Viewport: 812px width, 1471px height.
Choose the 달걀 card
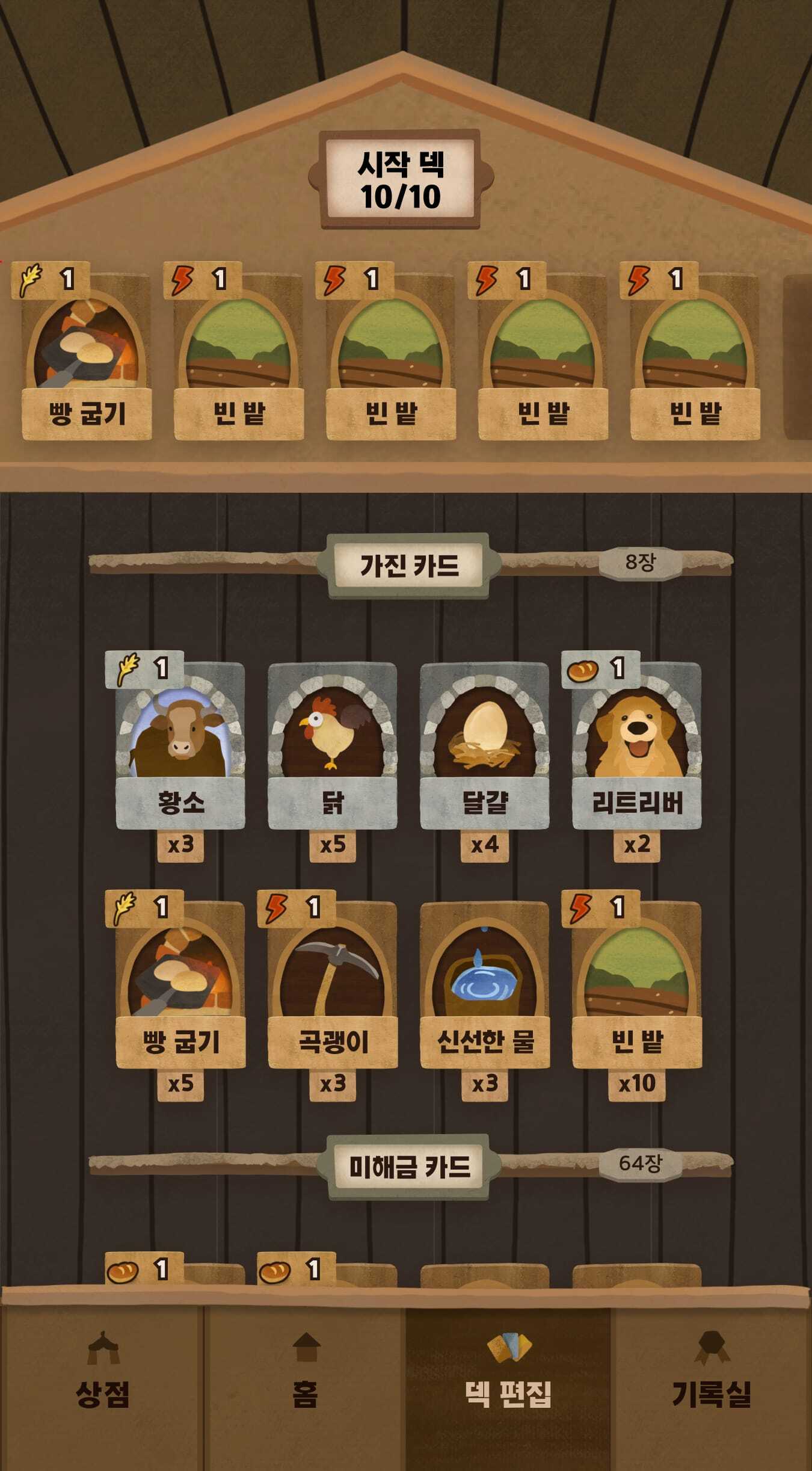pyautogui.click(x=485, y=746)
